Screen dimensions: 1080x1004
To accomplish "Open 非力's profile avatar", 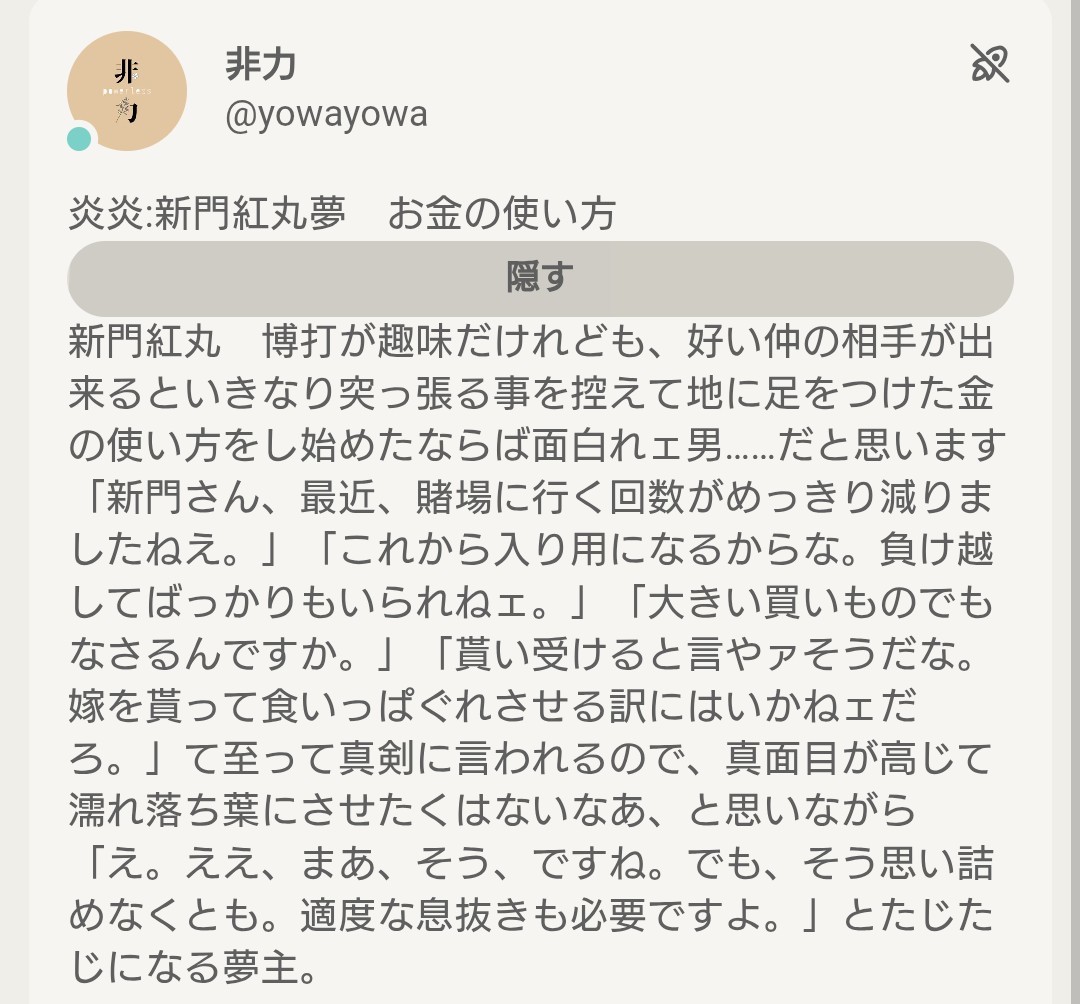I will [126, 91].
